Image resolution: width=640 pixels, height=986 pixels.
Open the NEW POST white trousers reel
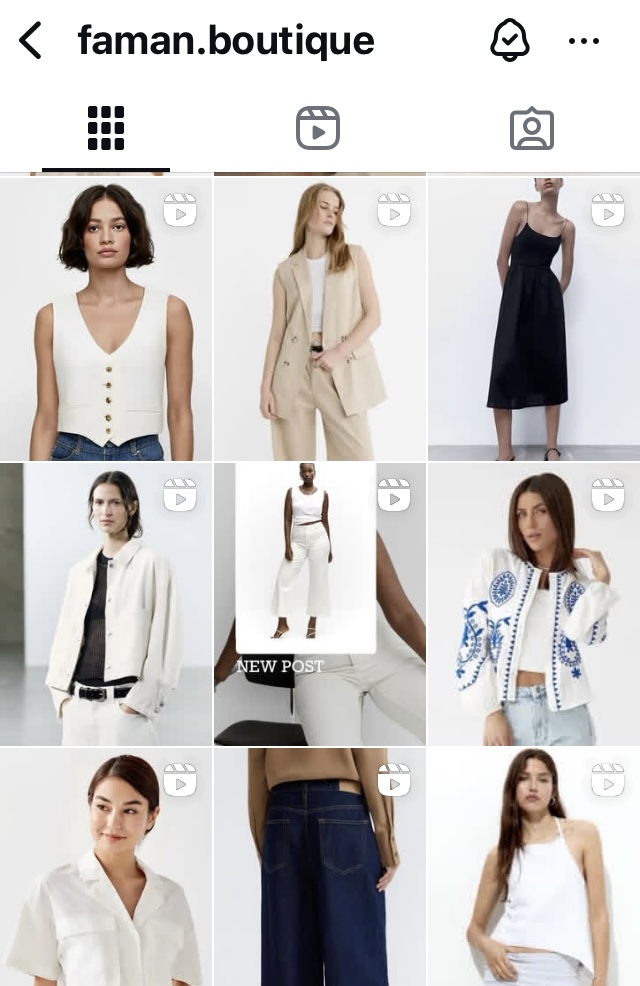coord(319,604)
